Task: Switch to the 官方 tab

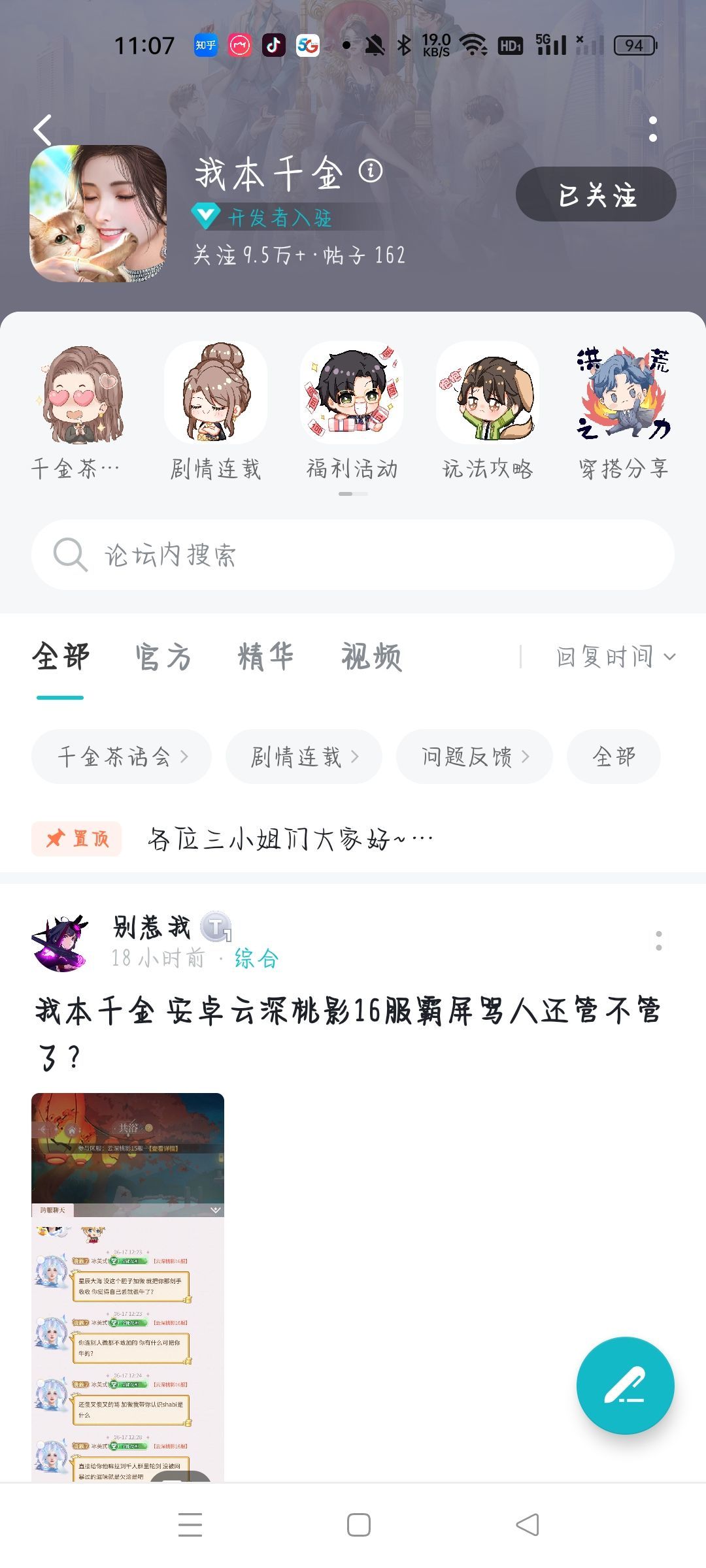Action: (x=163, y=657)
